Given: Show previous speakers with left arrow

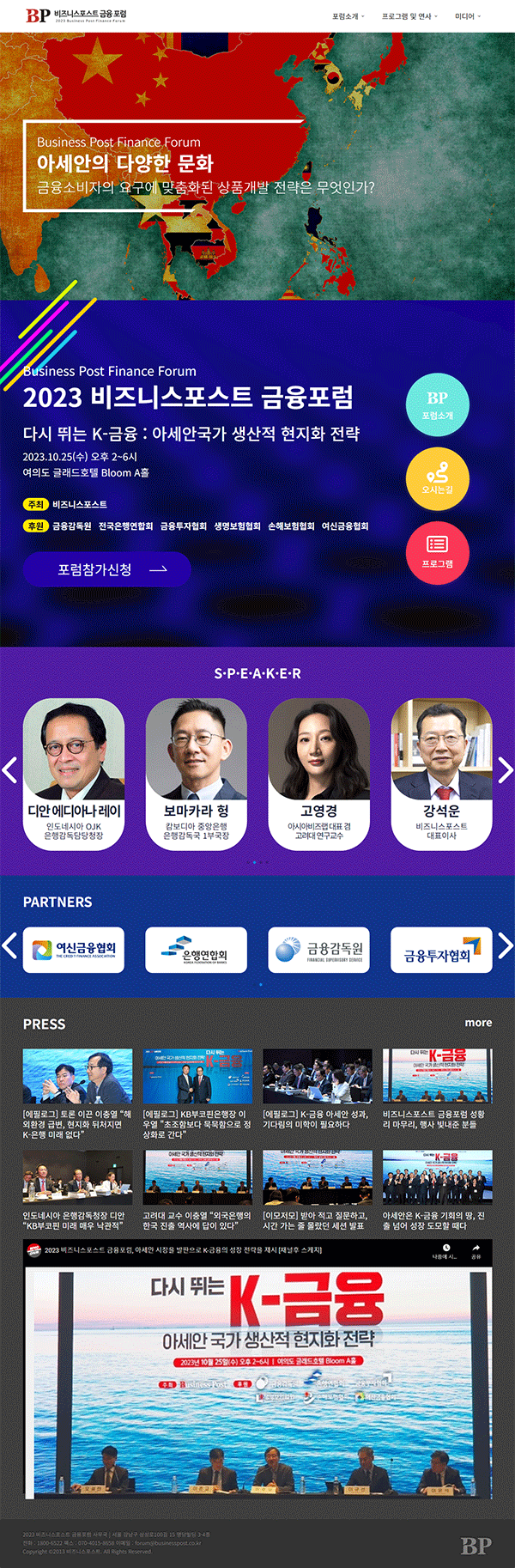Looking at the screenshot, I should point(9,770).
